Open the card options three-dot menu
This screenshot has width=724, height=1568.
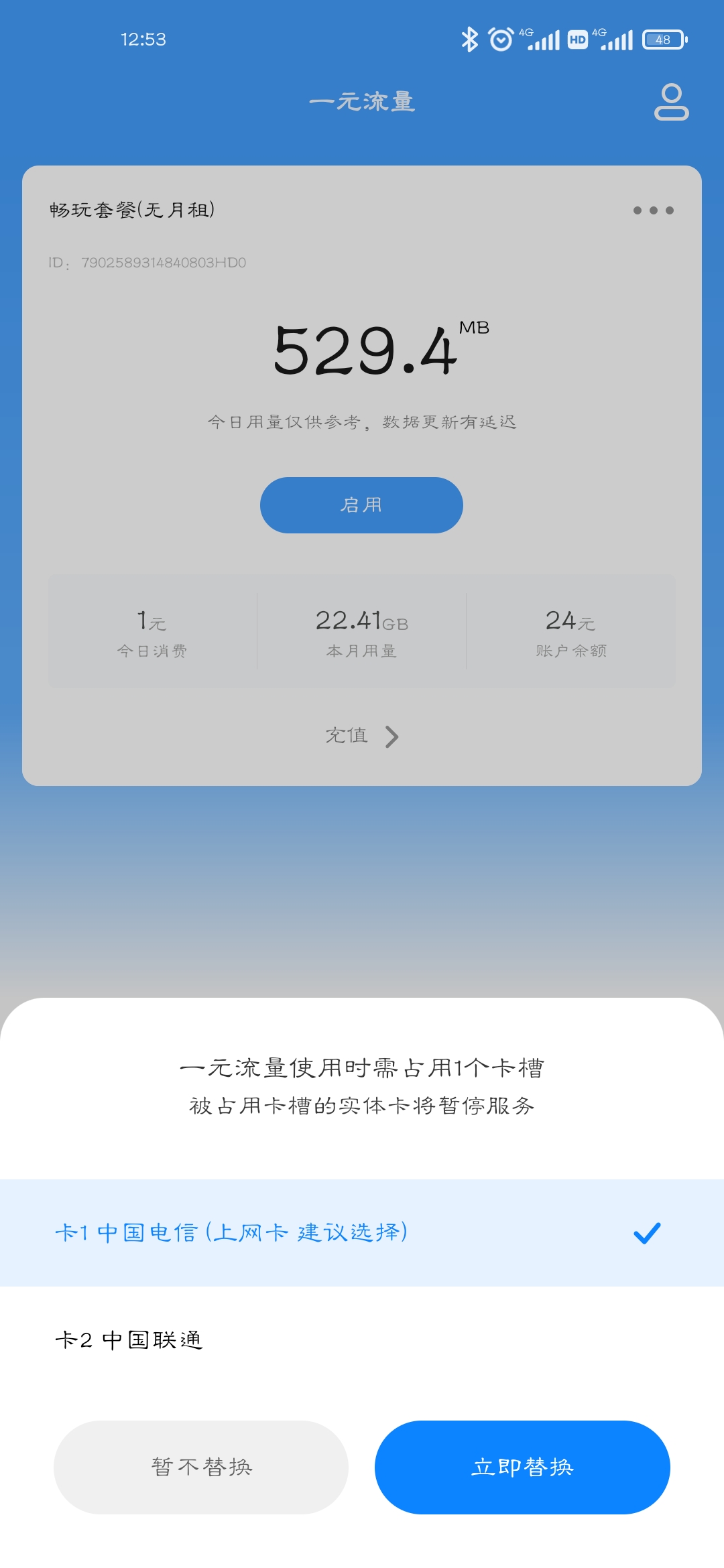[x=654, y=210]
